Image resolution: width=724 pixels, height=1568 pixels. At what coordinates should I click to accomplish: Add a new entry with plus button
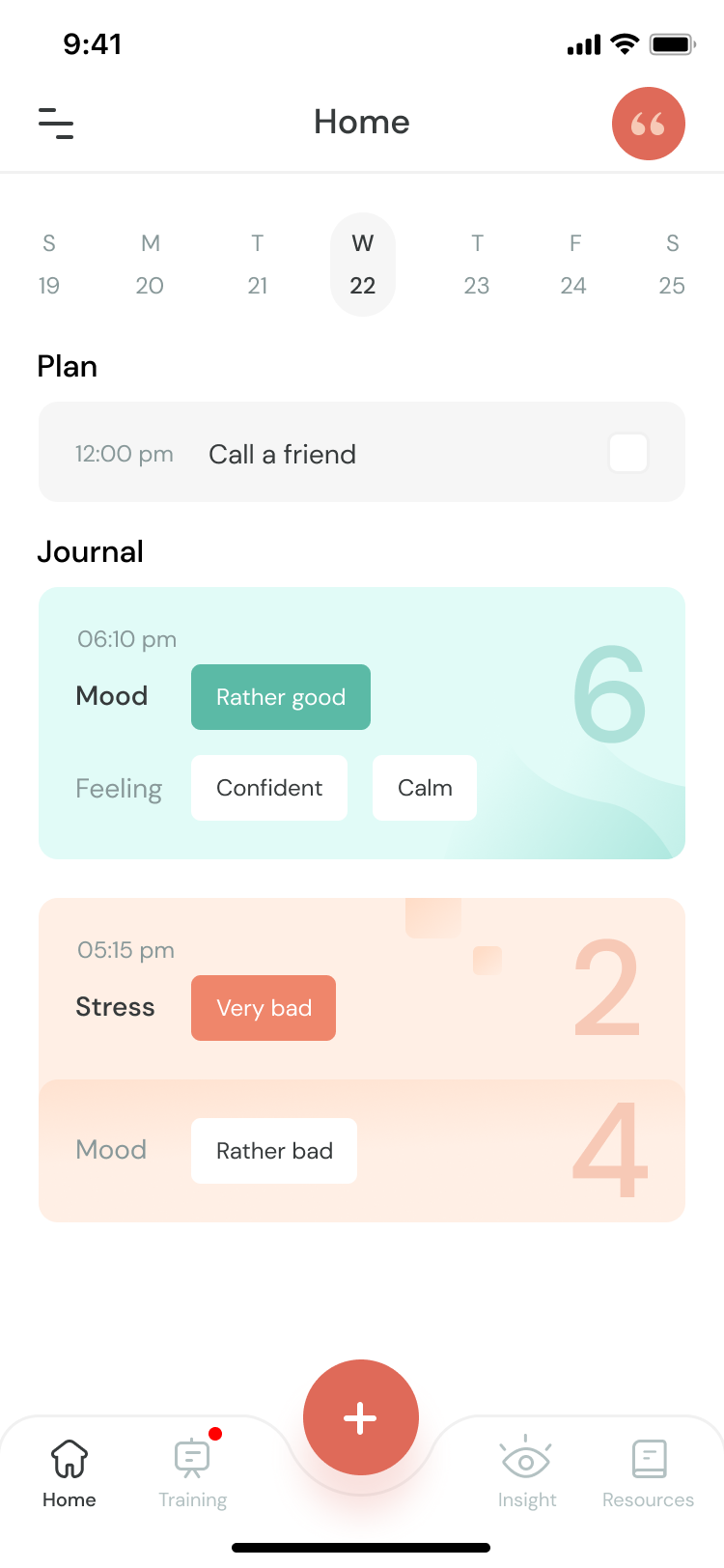click(x=361, y=1417)
